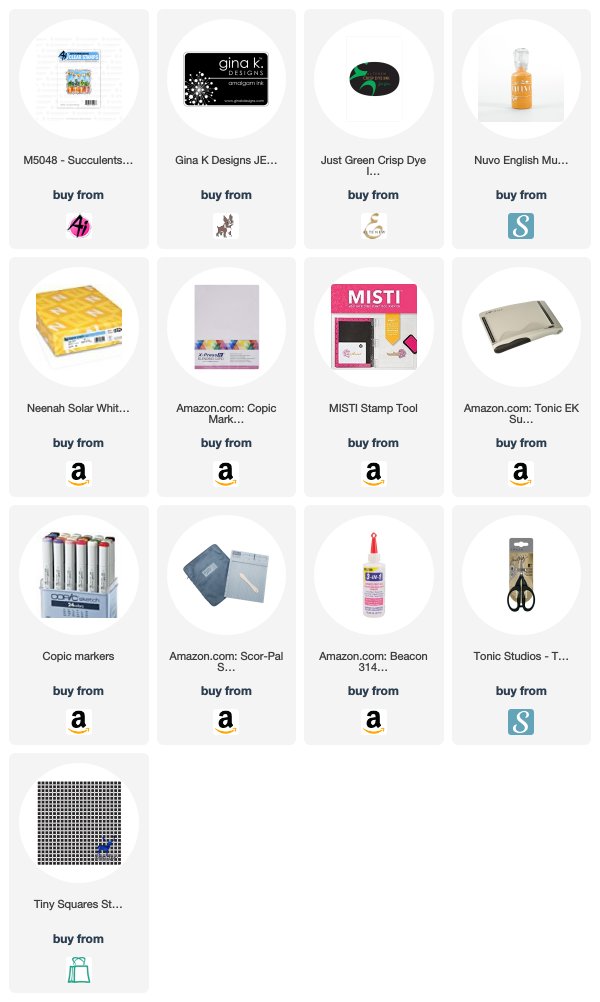This screenshot has height=1002, width=600.
Task: Open the Tonic Studios scissors product
Action: pyautogui.click(x=521, y=575)
